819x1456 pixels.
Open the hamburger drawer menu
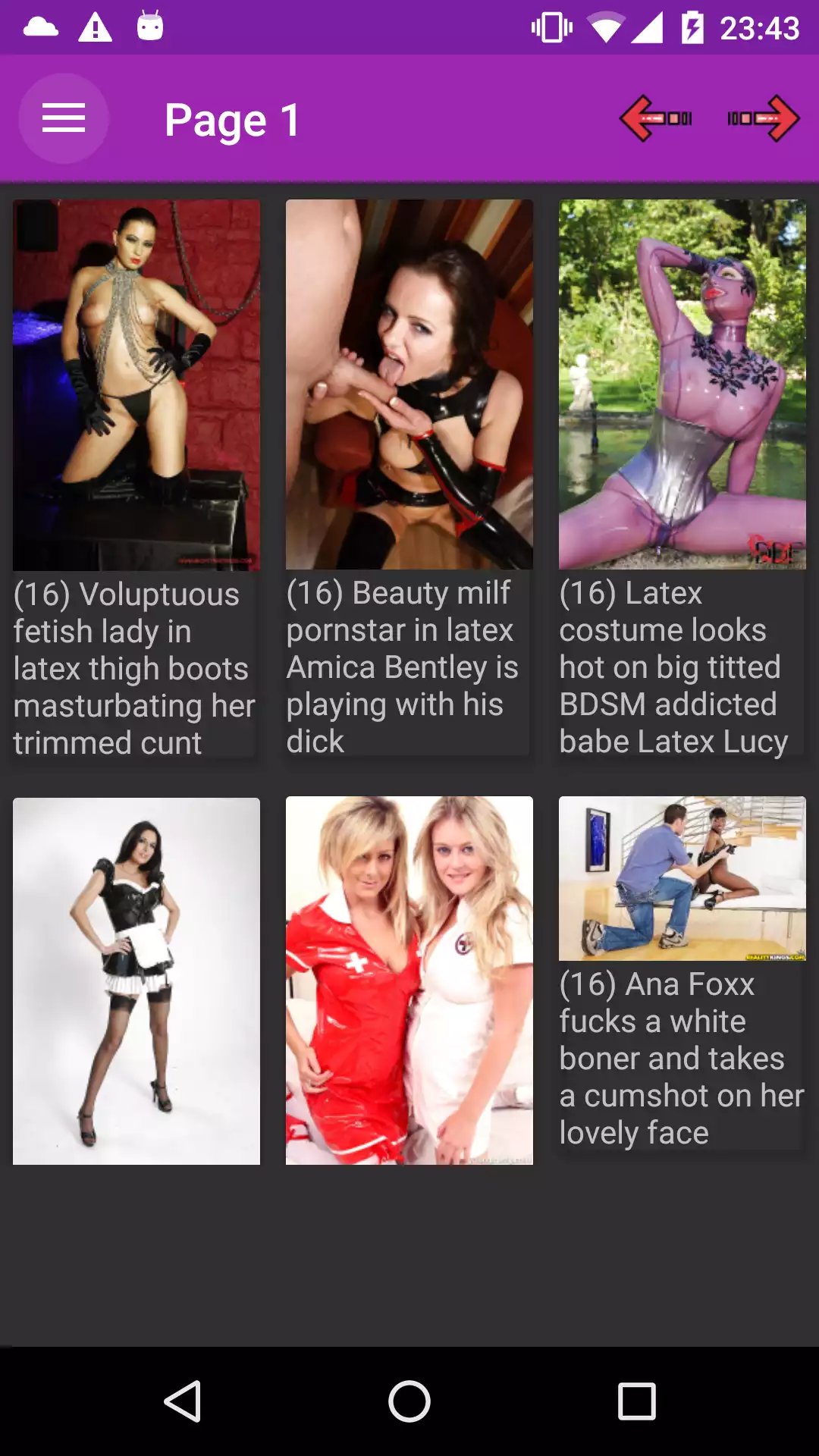(64, 118)
